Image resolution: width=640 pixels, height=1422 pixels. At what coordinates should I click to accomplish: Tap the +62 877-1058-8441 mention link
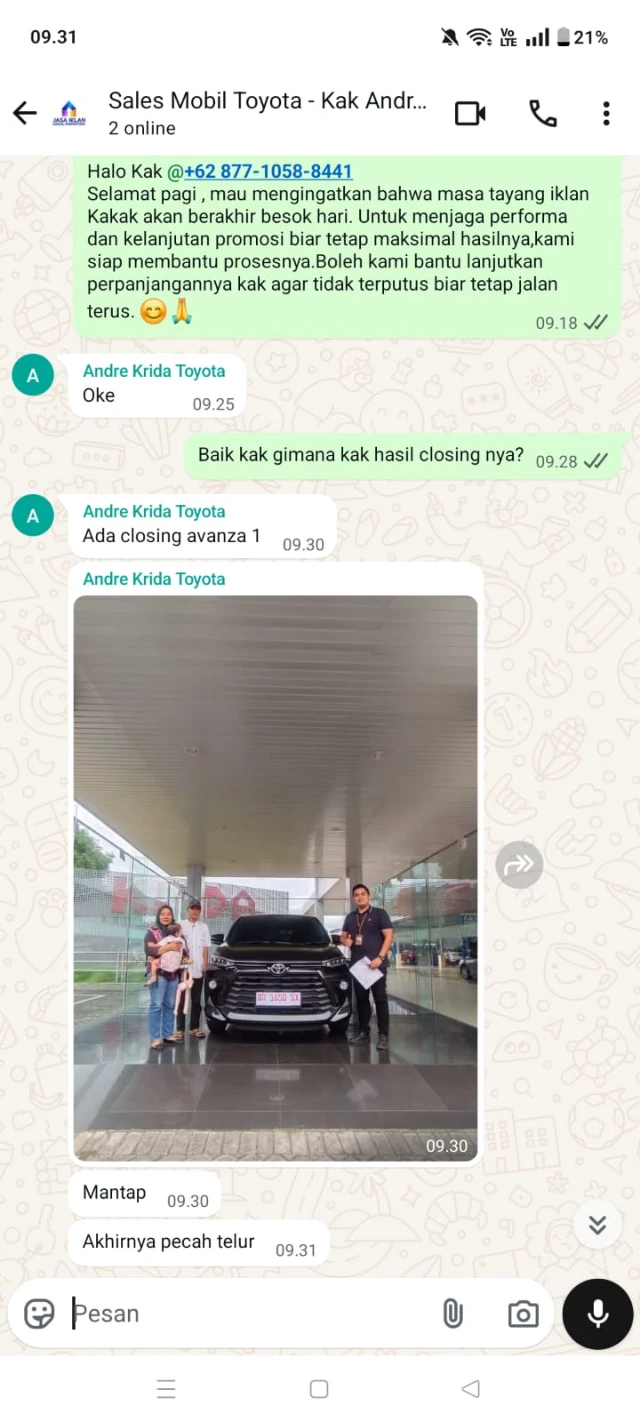(x=268, y=171)
